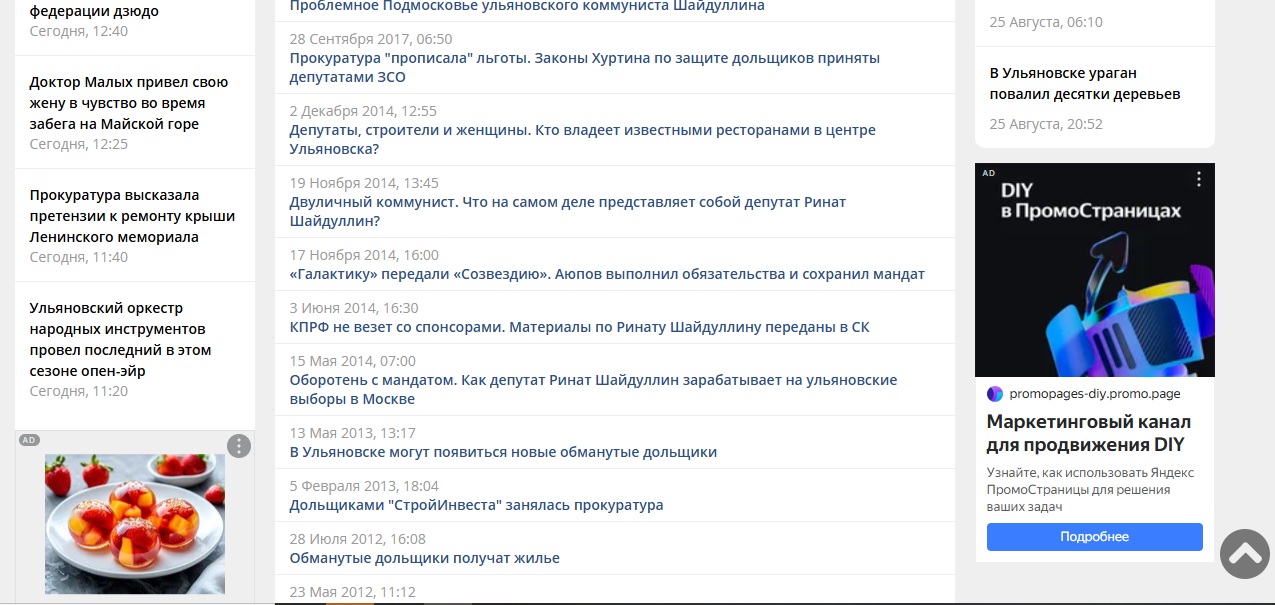The width and height of the screenshot is (1275, 605).
Task: Open "Проблемное Подмосковье" article link
Action: pos(526,6)
